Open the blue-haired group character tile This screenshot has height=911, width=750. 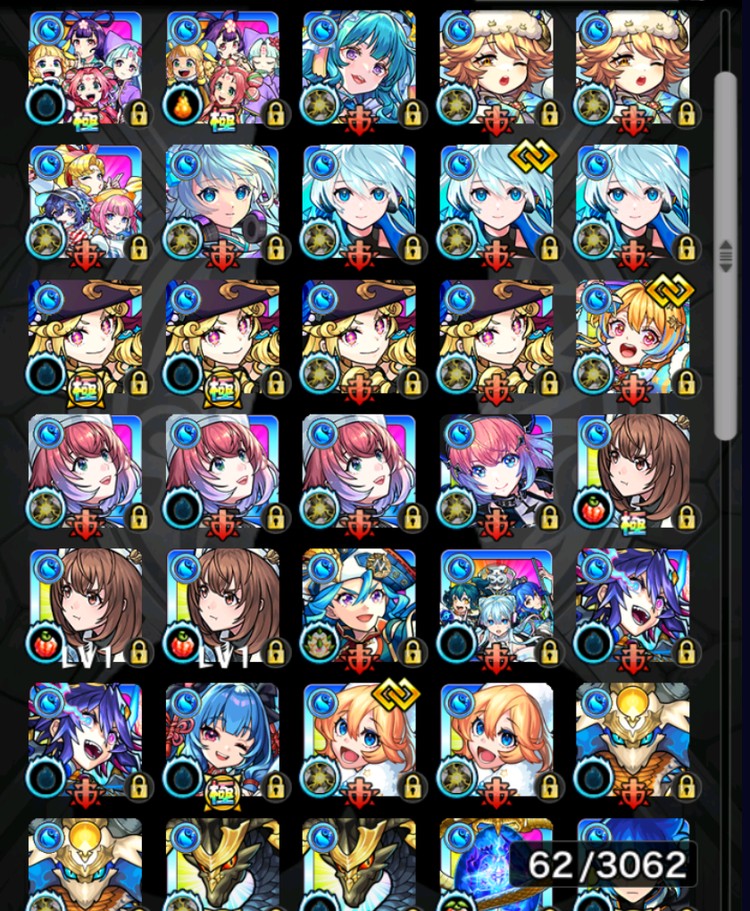[496, 607]
